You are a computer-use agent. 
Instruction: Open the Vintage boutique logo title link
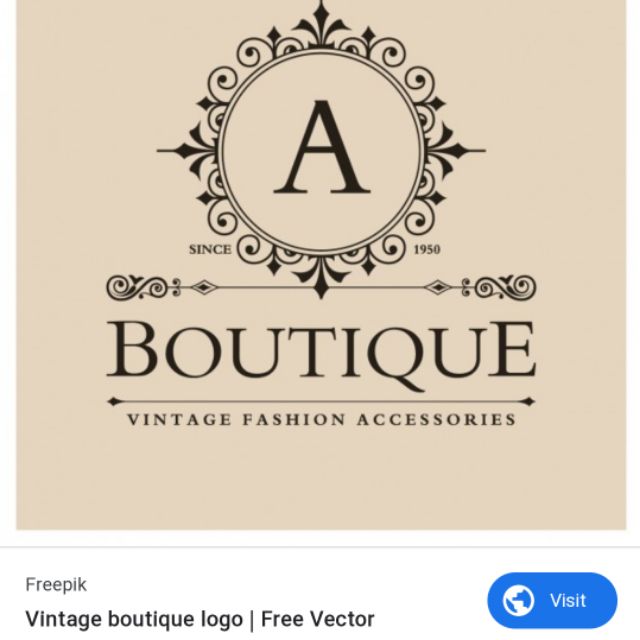pyautogui.click(x=199, y=619)
